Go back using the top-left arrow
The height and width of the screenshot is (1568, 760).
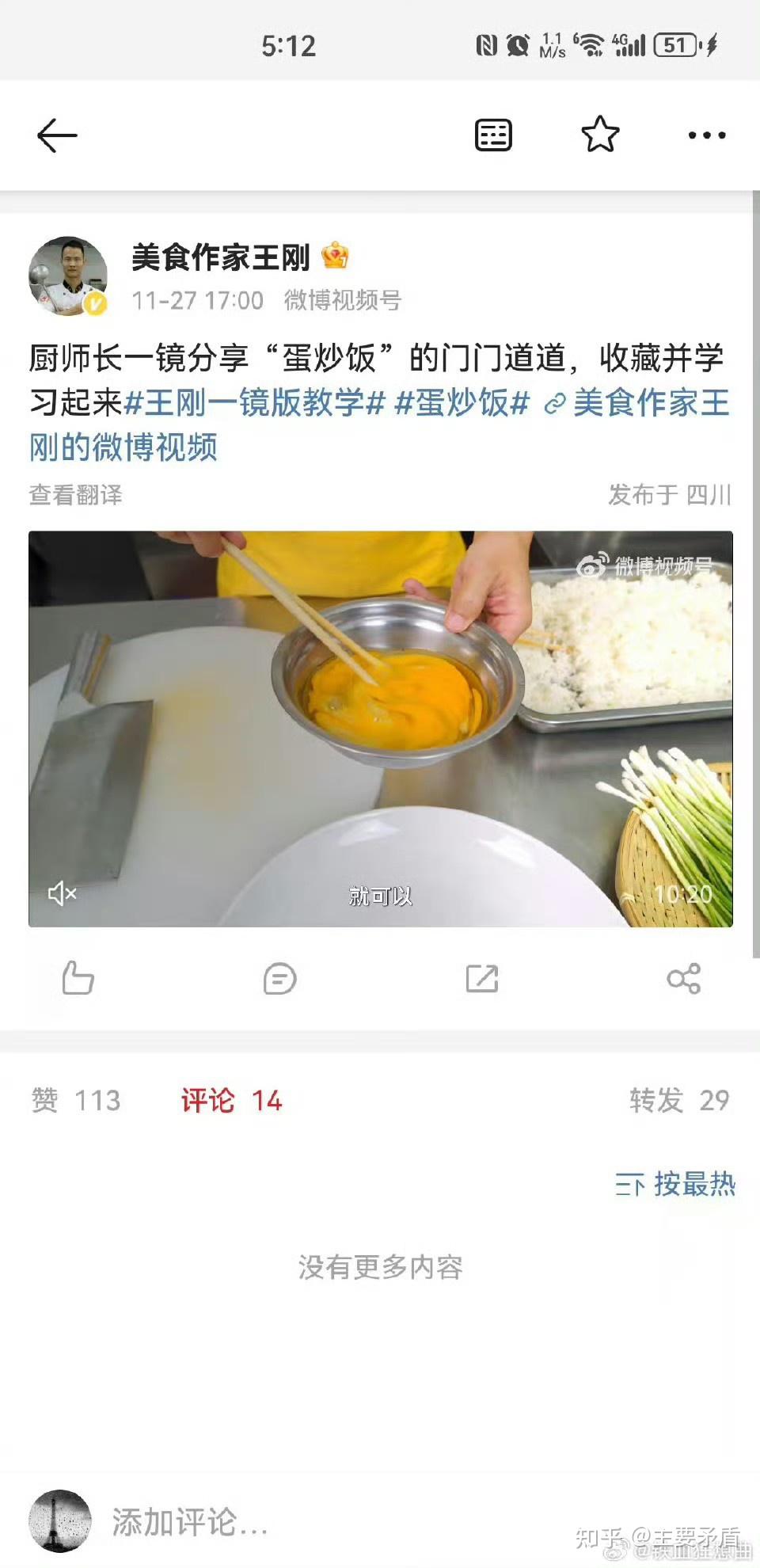57,135
